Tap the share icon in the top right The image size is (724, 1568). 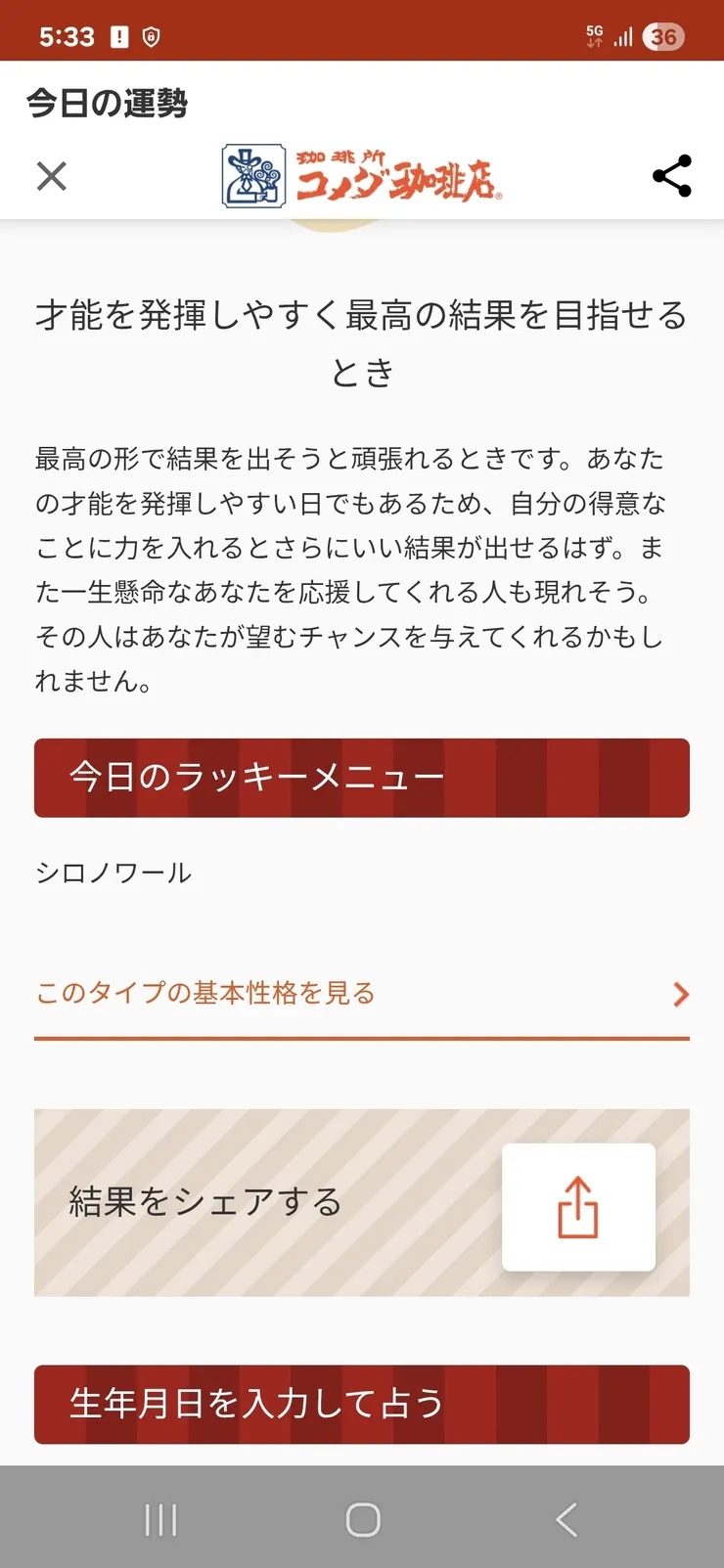tap(671, 176)
